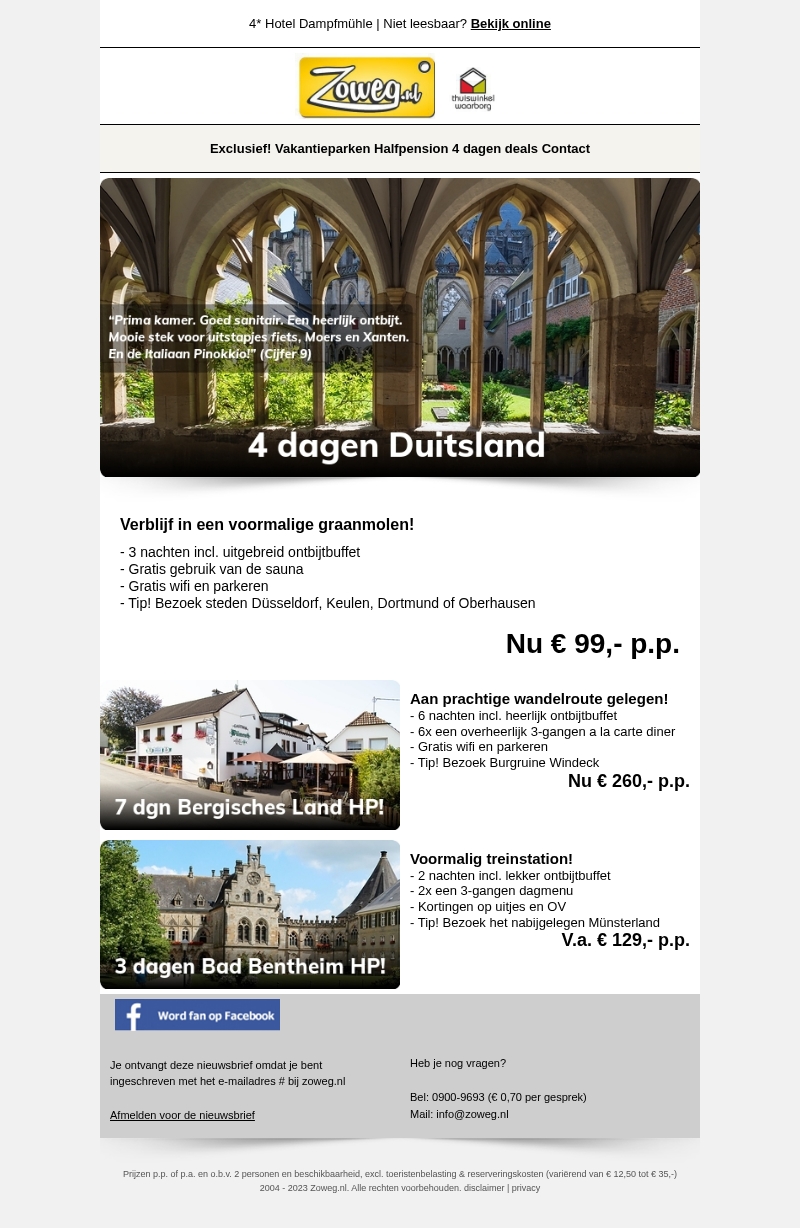The image size is (800, 1228).
Task: Open the 4 dagen Duitsland banner
Action: 400,327
